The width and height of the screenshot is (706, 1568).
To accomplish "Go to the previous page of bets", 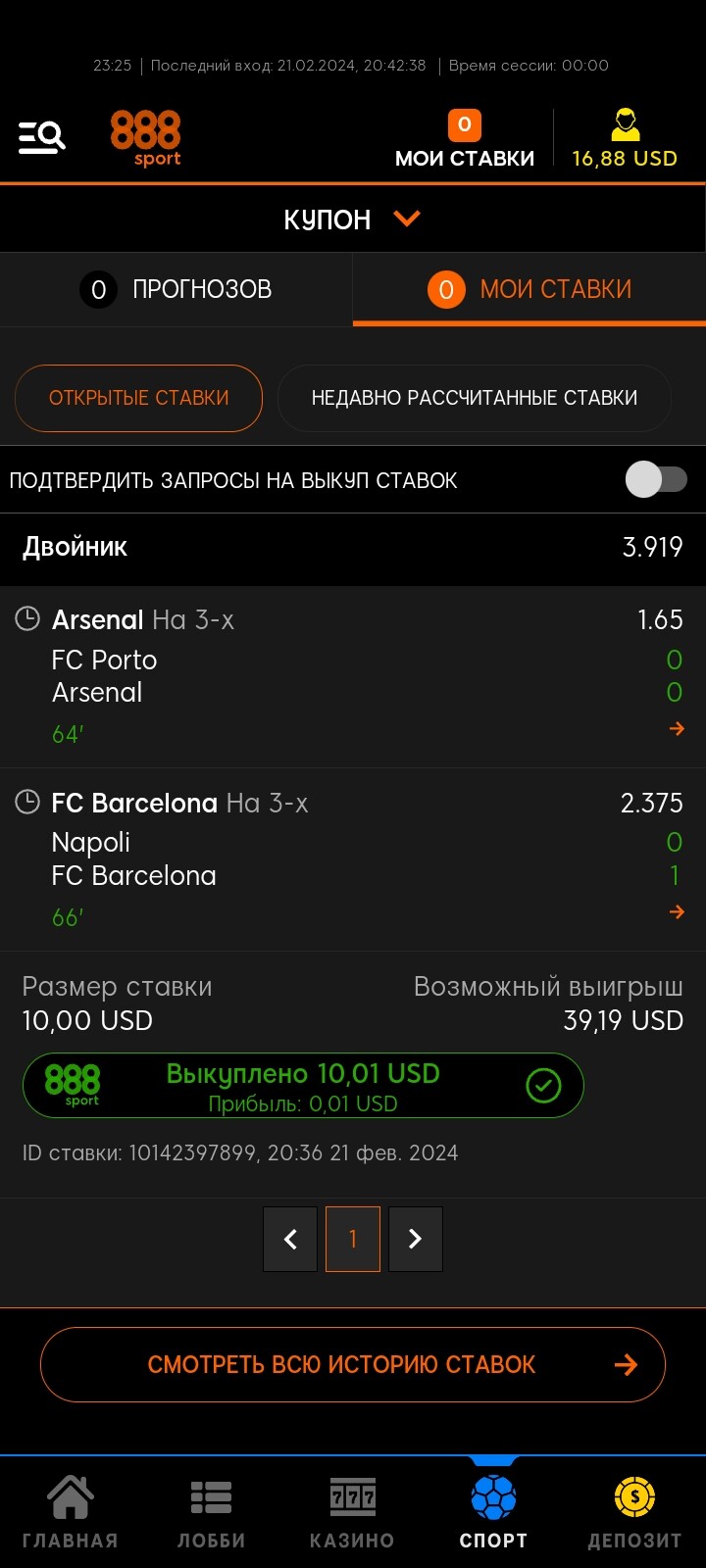I will [x=290, y=1239].
